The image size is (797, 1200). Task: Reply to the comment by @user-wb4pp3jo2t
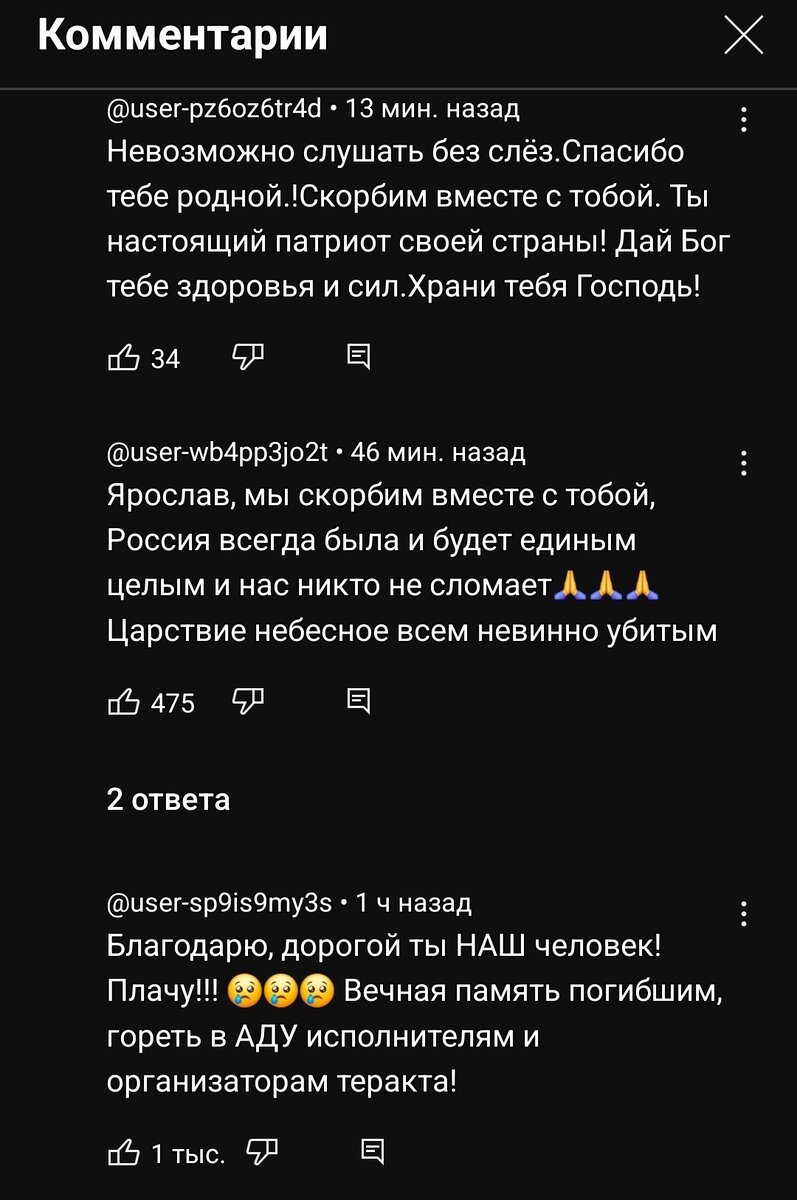pos(358,701)
